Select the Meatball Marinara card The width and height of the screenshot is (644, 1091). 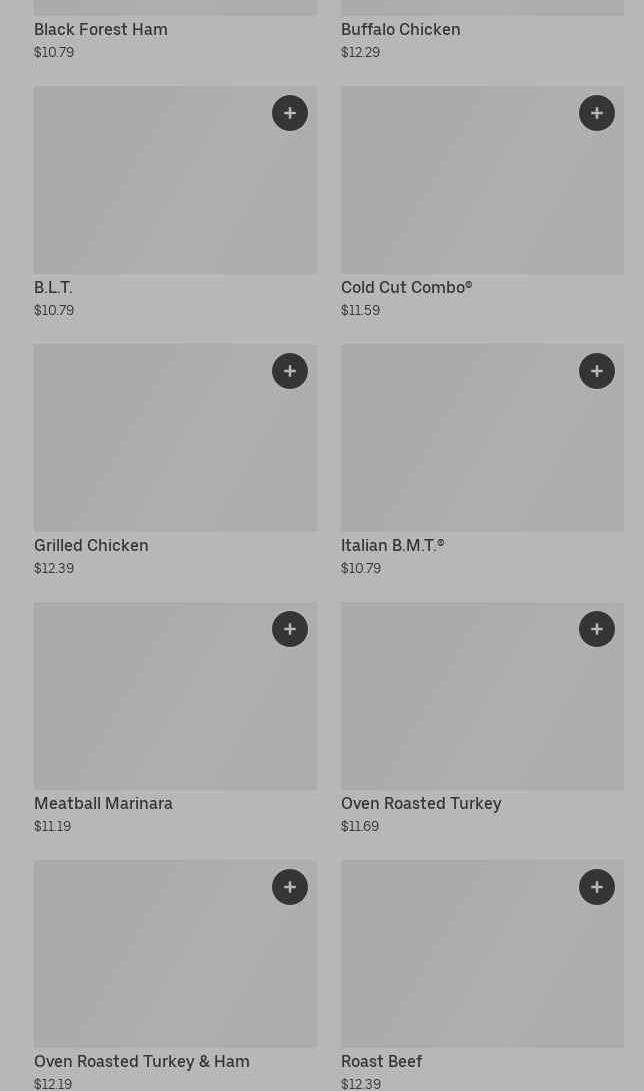pos(175,719)
